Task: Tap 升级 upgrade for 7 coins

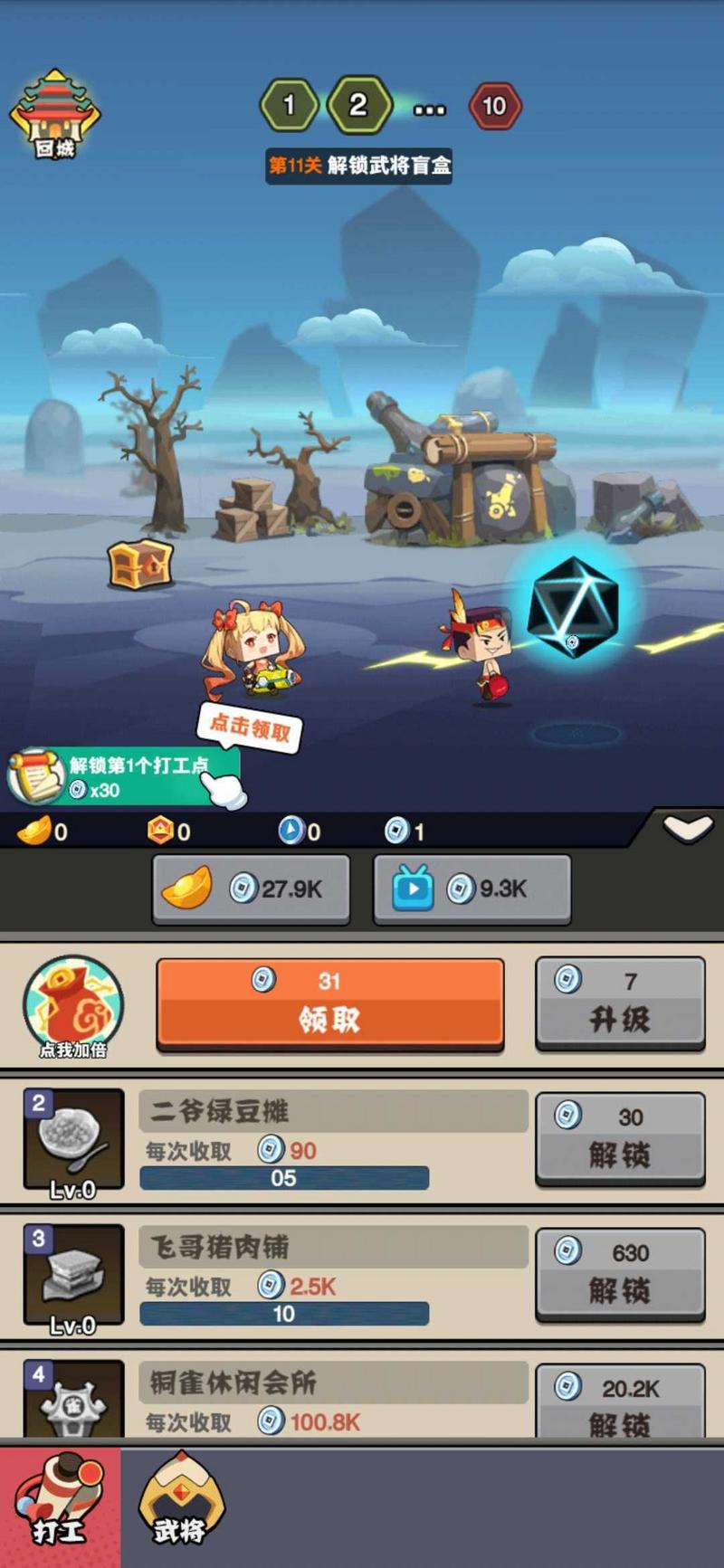Action: point(620,1003)
